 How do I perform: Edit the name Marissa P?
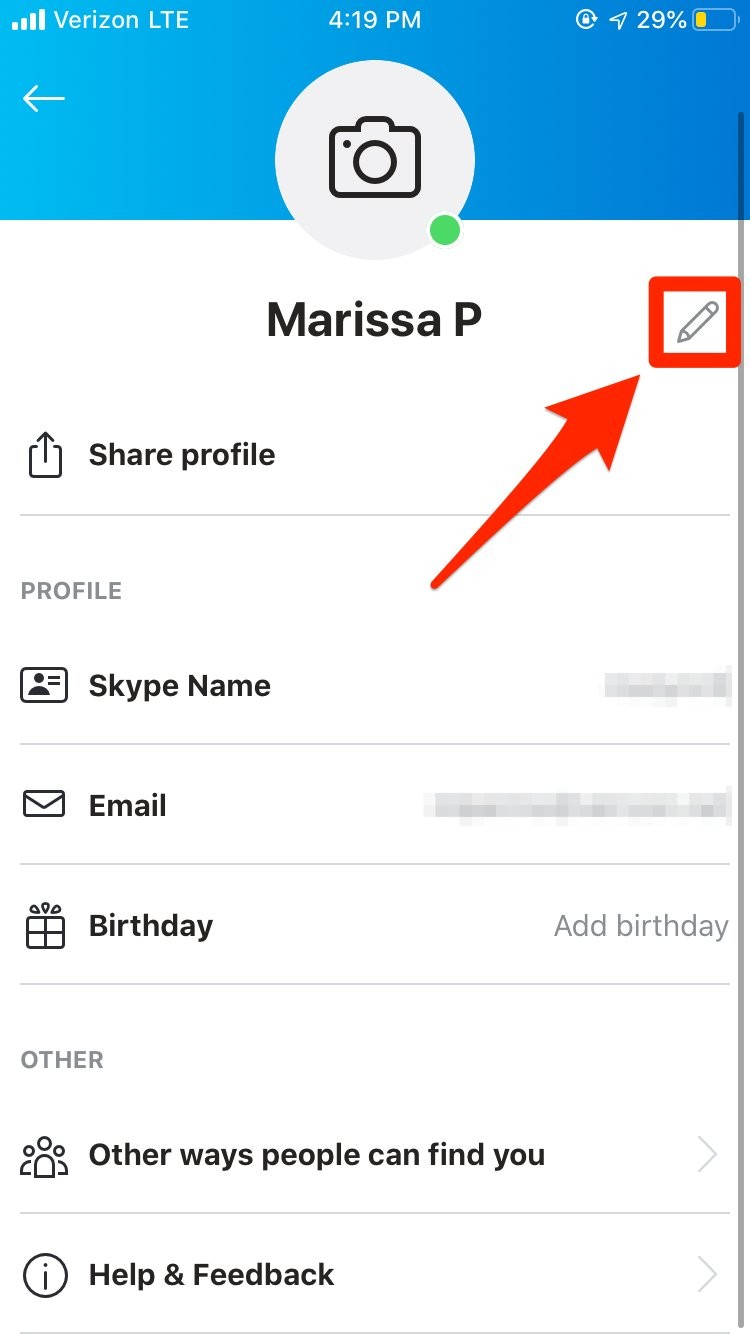[697, 322]
